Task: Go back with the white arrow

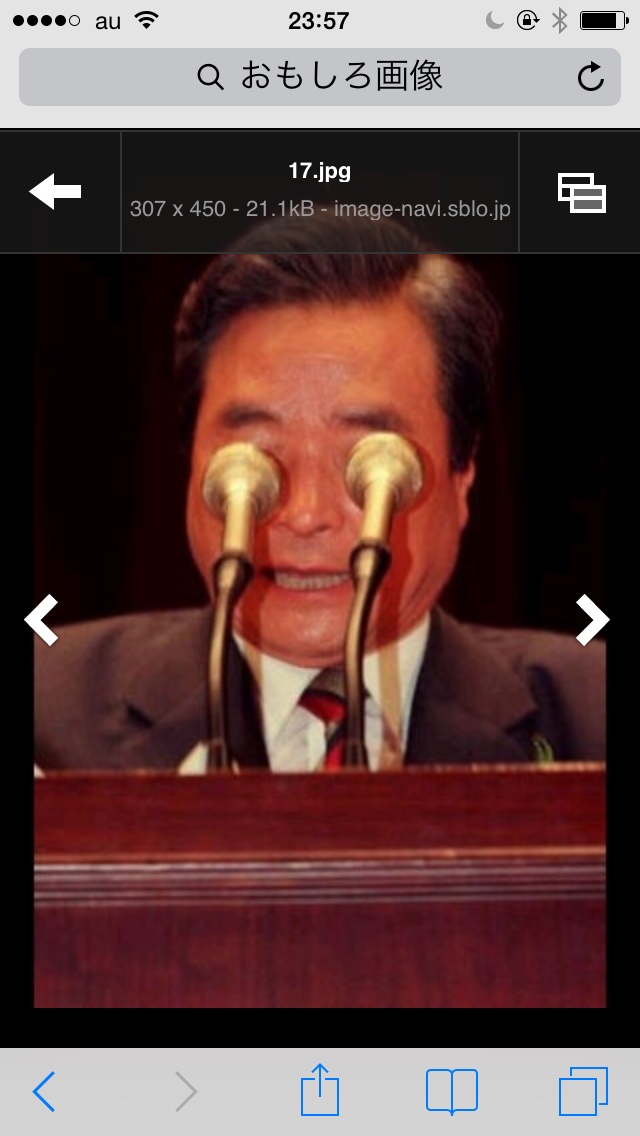Action: coord(55,192)
